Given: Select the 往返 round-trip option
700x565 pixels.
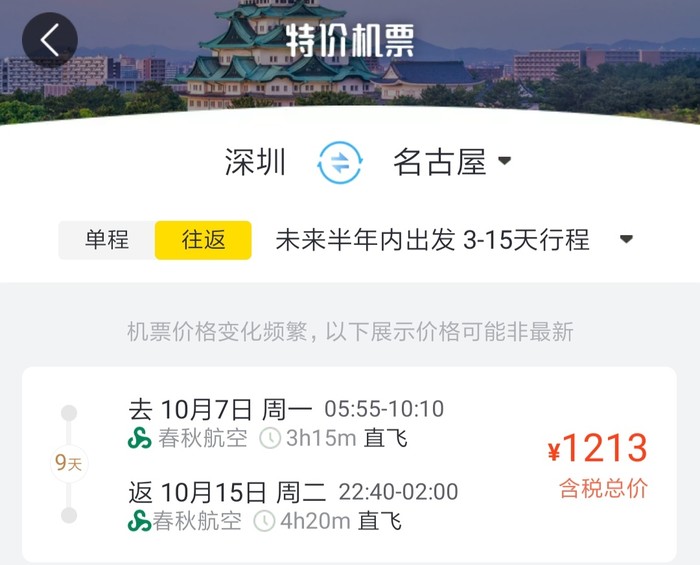Looking at the screenshot, I should coord(203,240).
